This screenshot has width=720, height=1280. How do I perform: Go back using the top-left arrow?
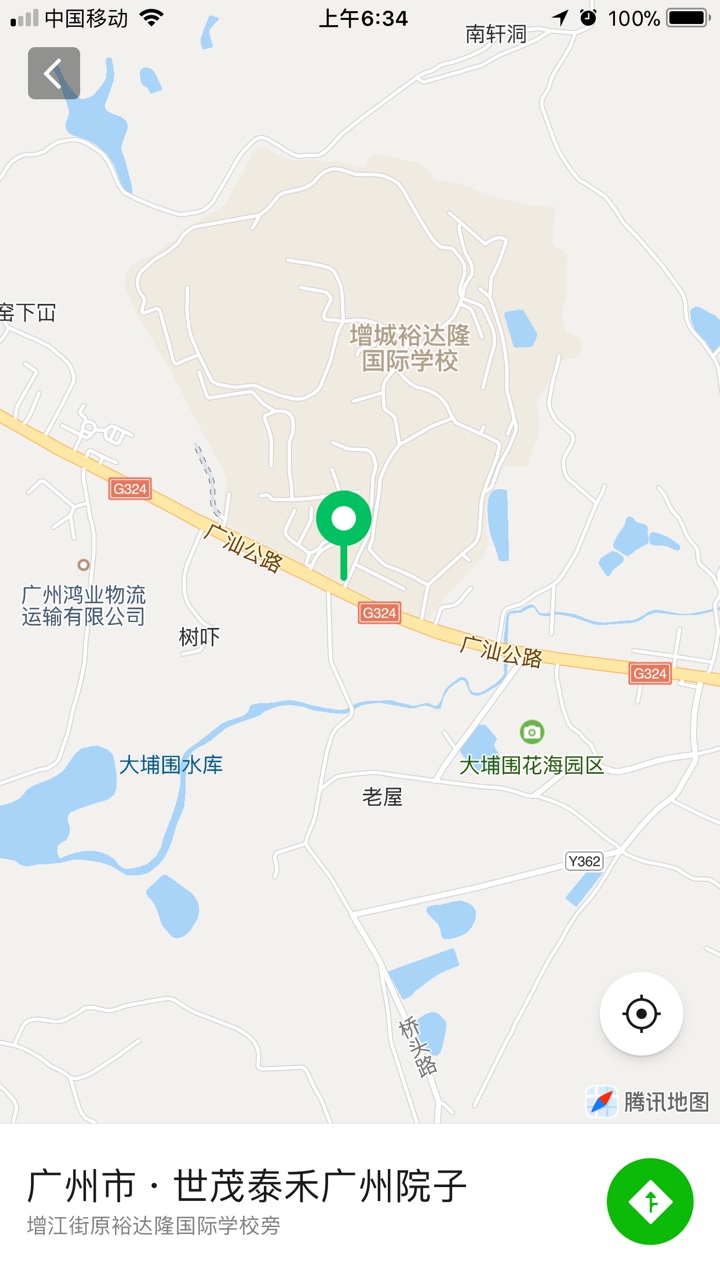pyautogui.click(x=54, y=73)
